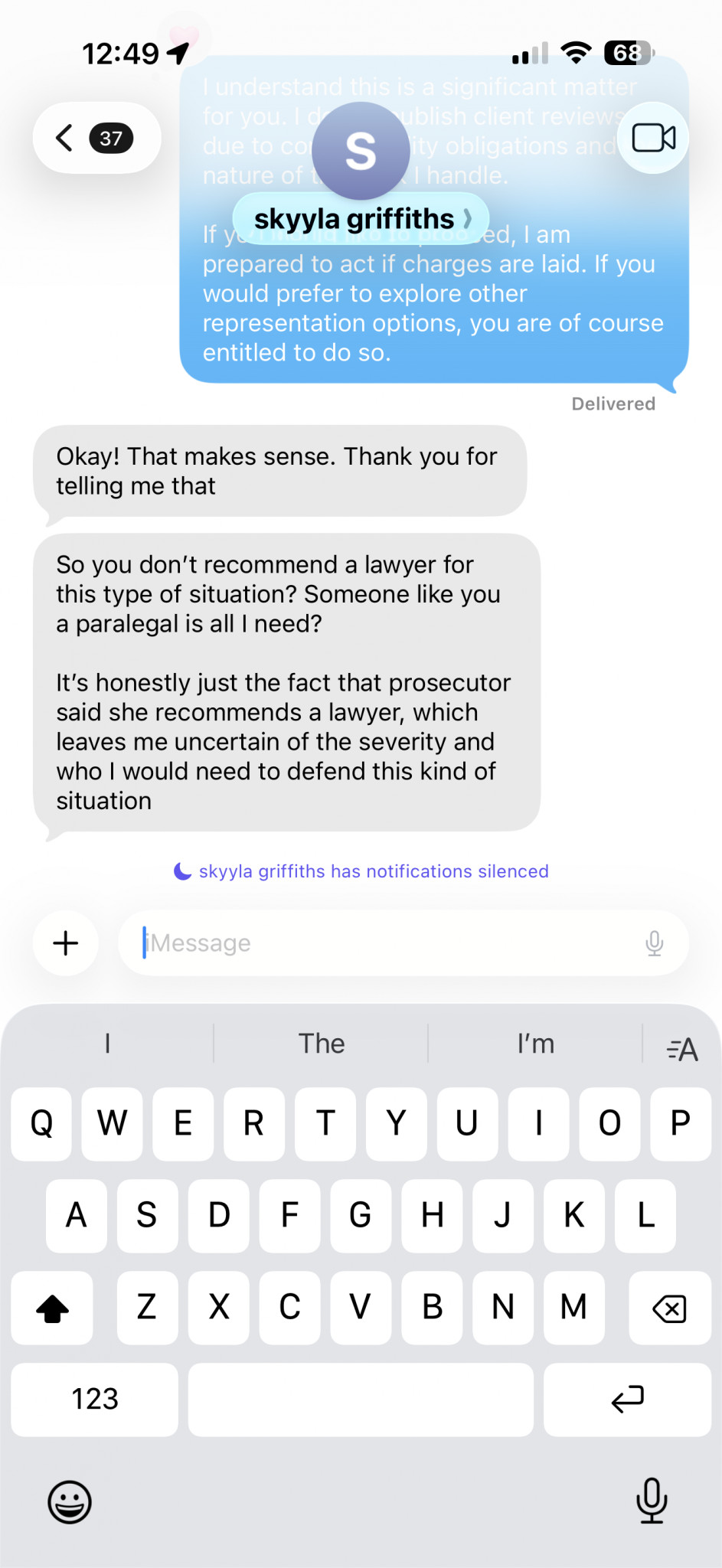Open skyyla griffiths contact details

click(x=361, y=219)
